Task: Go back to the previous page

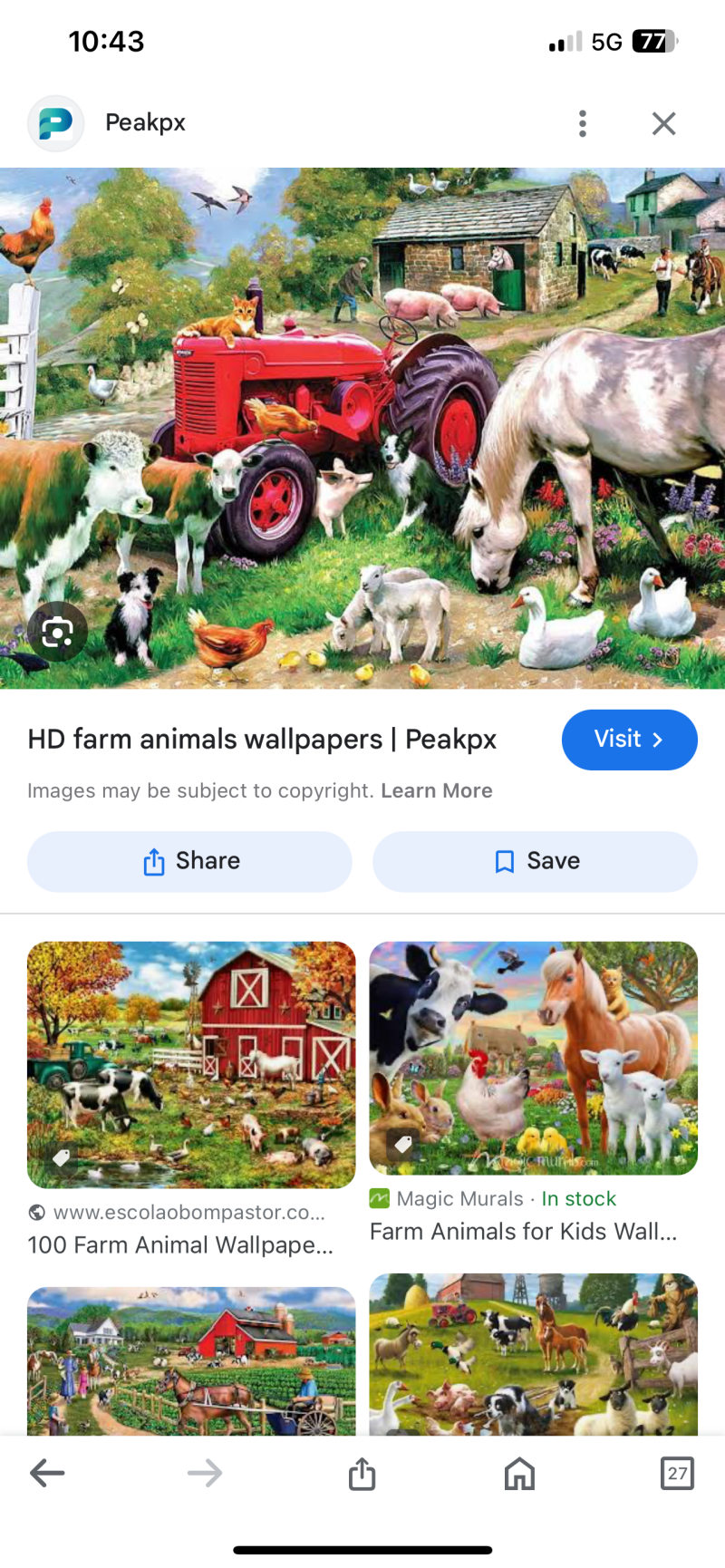Action: 47,1473
